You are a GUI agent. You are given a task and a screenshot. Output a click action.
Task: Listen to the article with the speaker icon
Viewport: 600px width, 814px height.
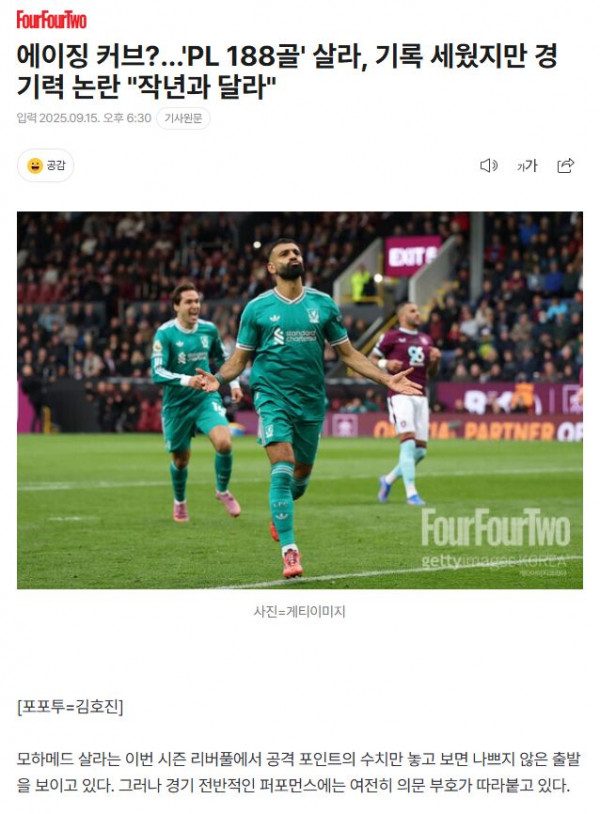point(488,166)
